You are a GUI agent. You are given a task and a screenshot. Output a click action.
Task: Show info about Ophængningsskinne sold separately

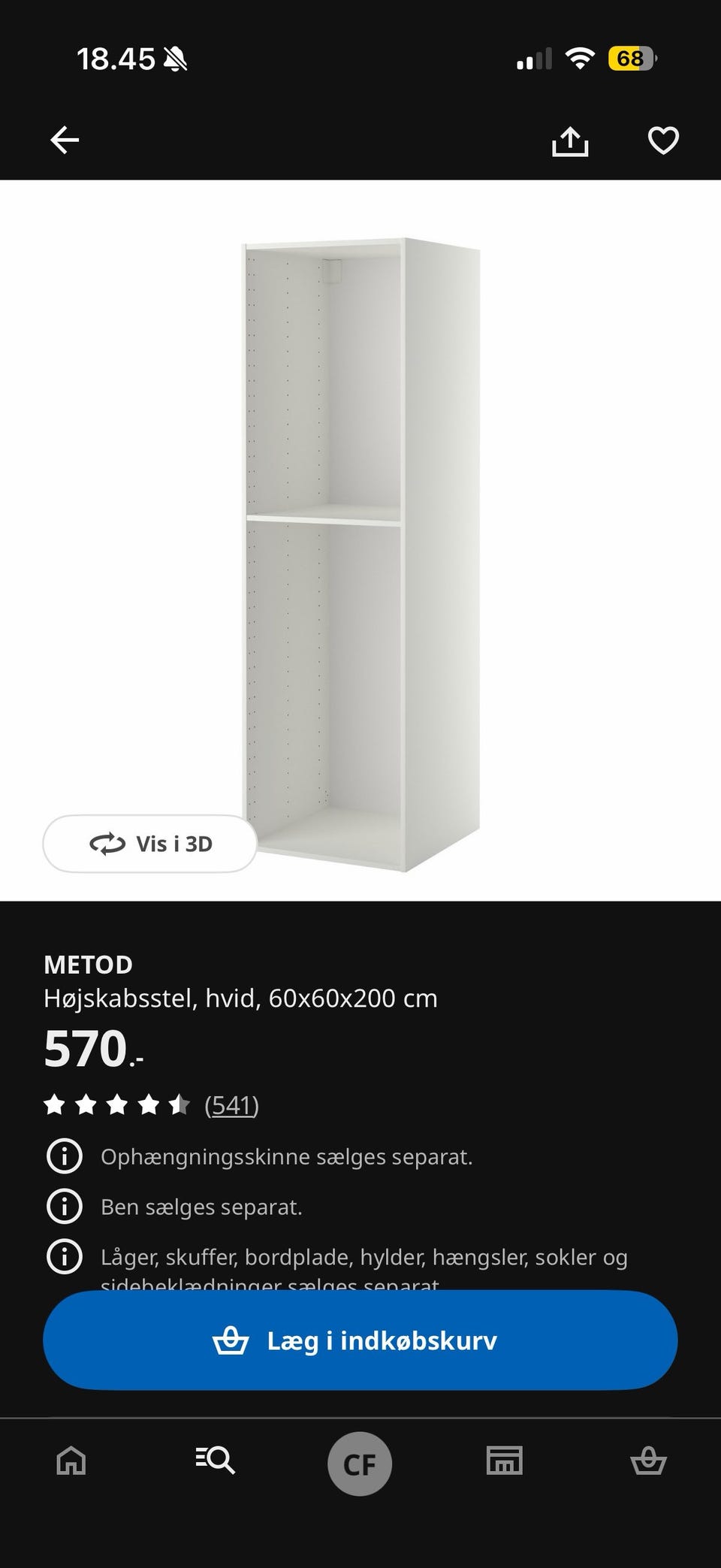coord(65,1156)
